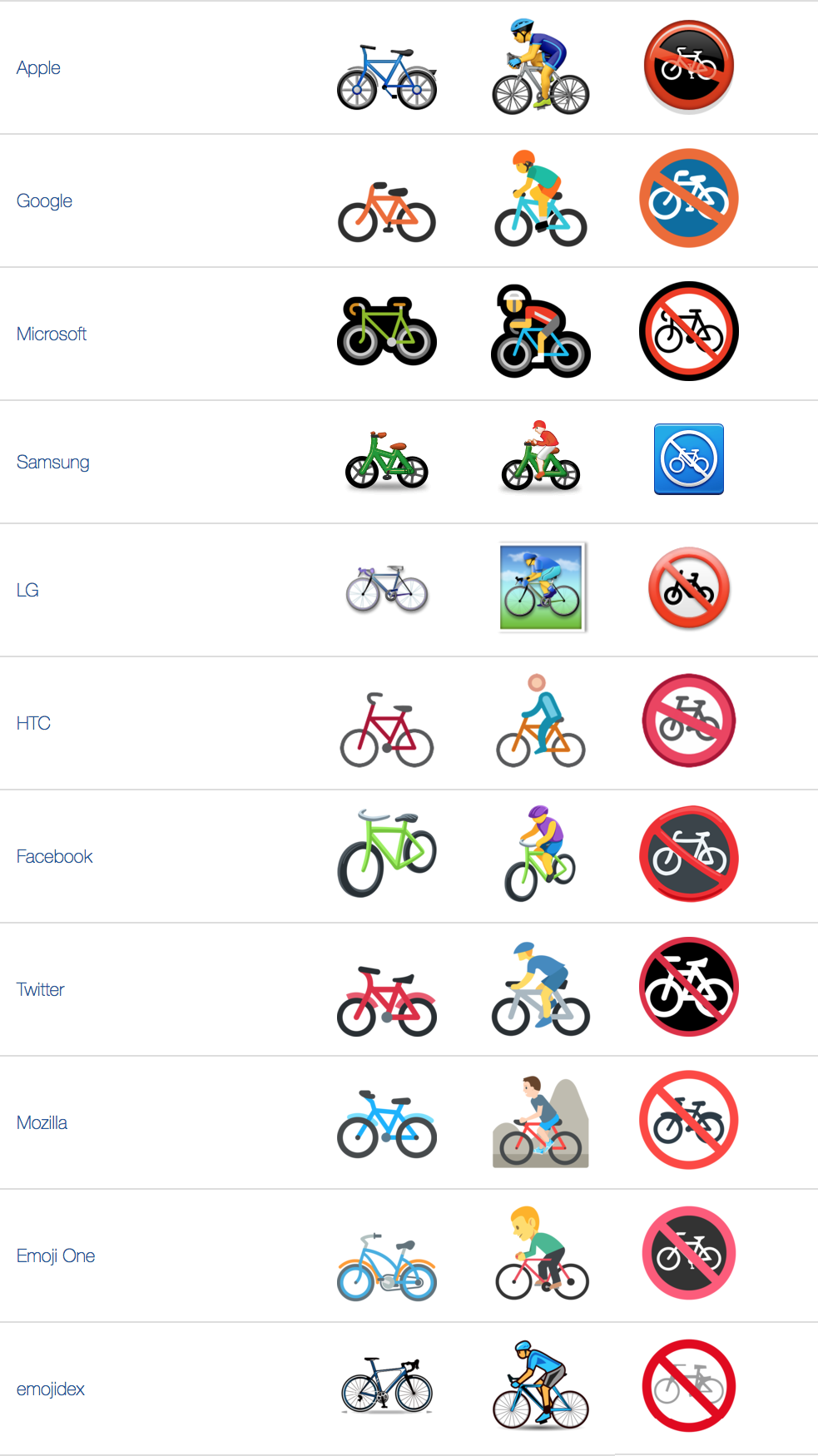This screenshot has height=1456, width=818.
Task: Select the Twitter link
Action: tap(40, 989)
